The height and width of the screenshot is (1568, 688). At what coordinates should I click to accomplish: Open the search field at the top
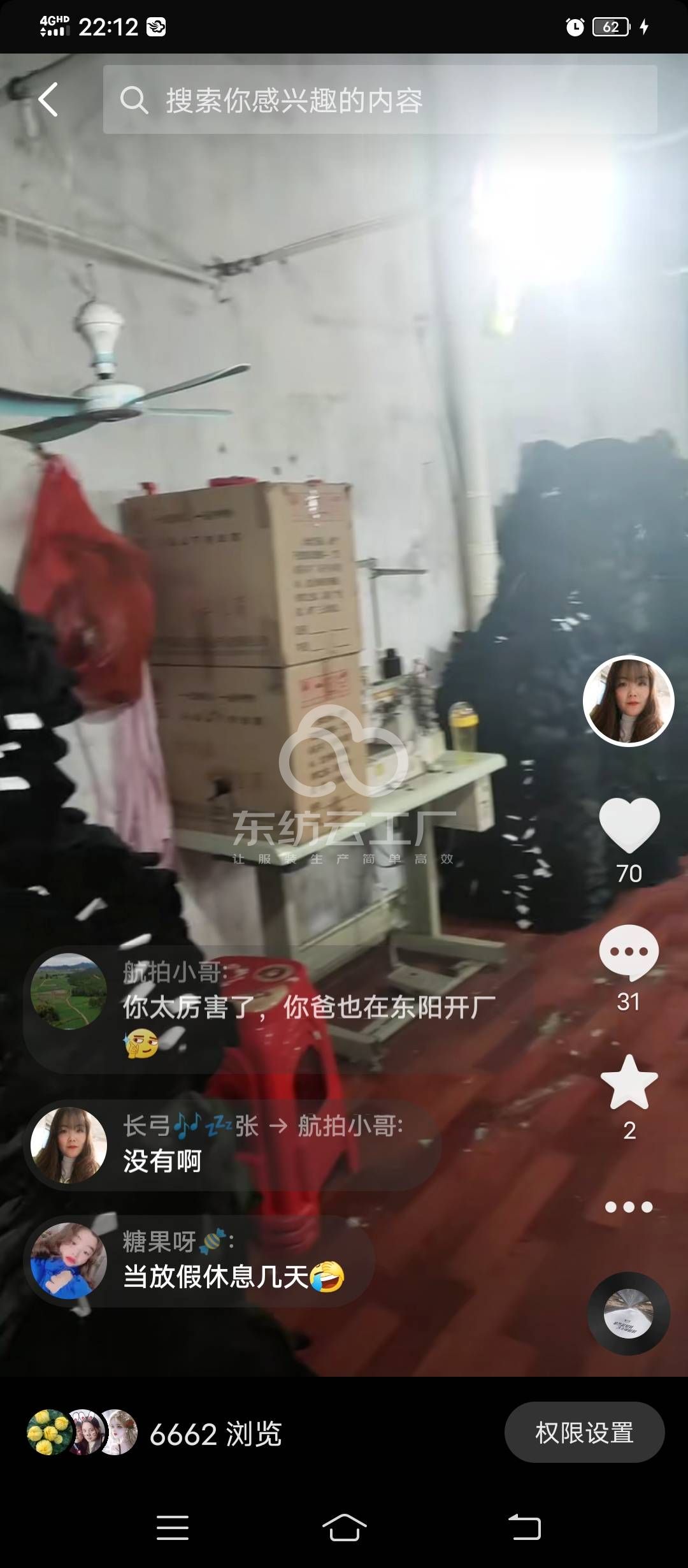click(380, 100)
